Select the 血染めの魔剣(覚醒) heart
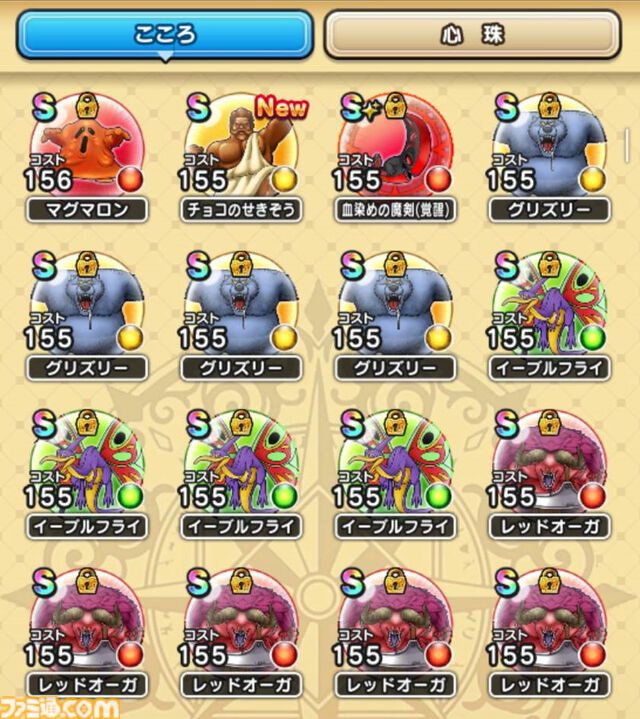Viewport: 640px width, 719px height. [397, 152]
